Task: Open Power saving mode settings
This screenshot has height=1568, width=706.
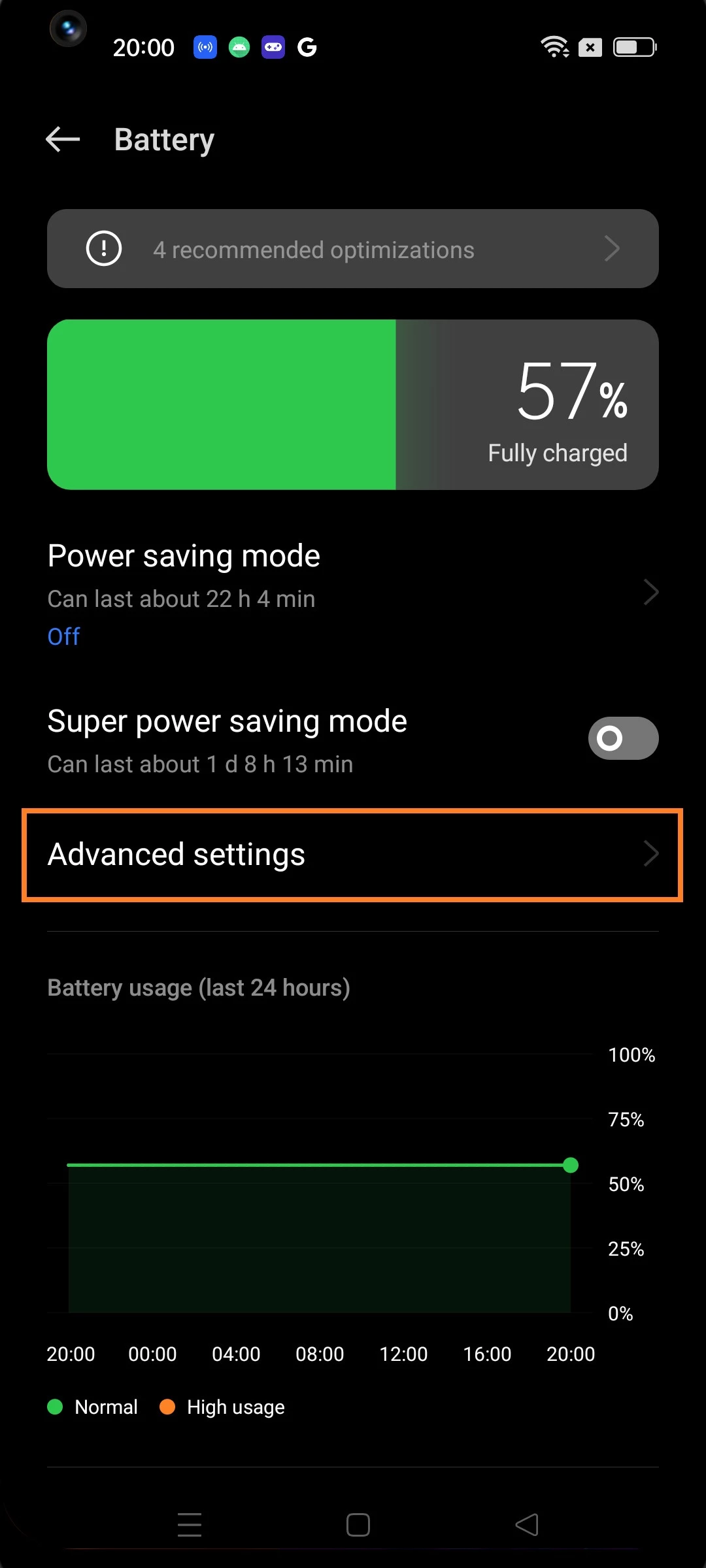Action: coord(353,593)
